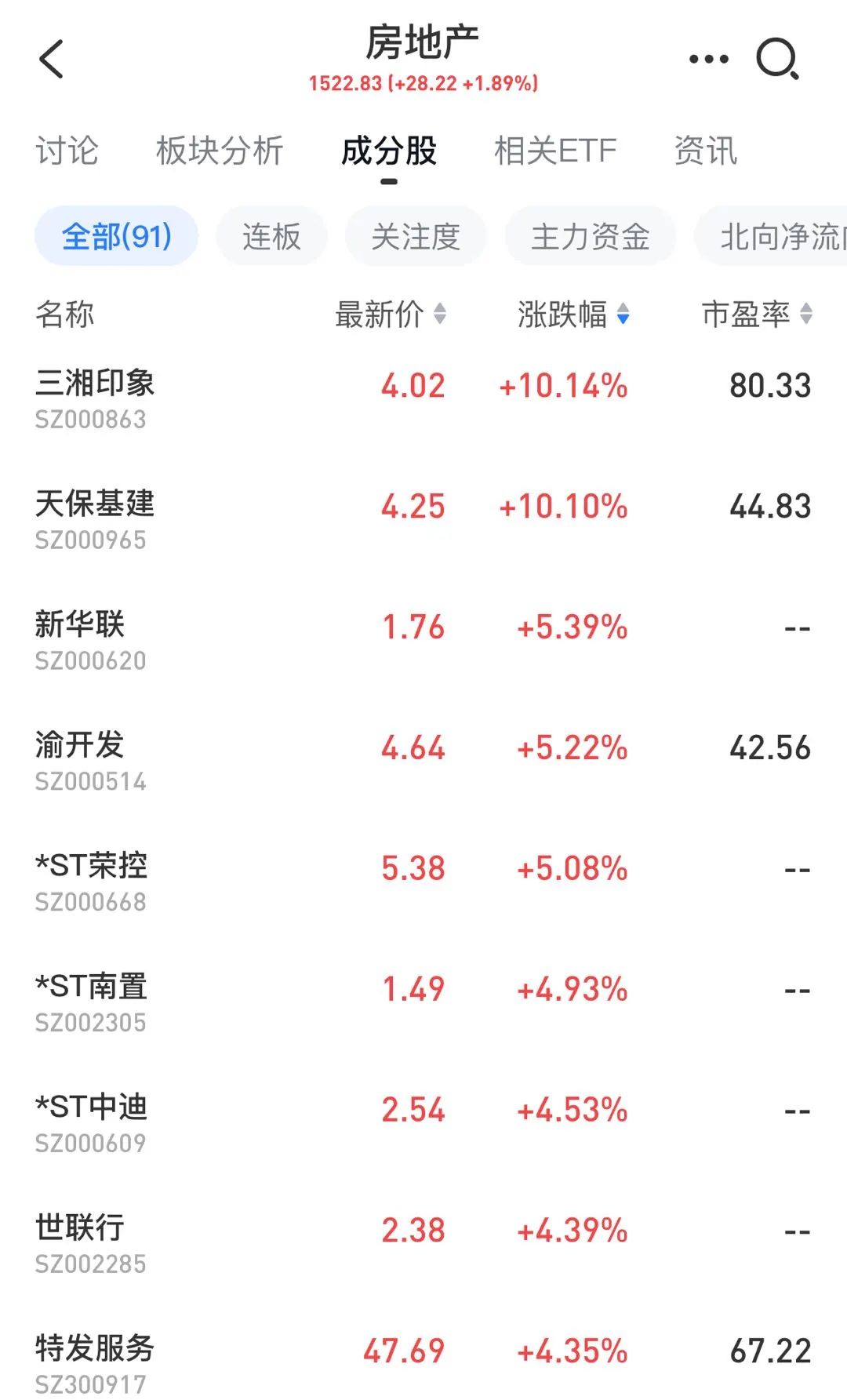The width and height of the screenshot is (847, 1400).
Task: Switch to the 资讯 tab
Action: point(706,151)
